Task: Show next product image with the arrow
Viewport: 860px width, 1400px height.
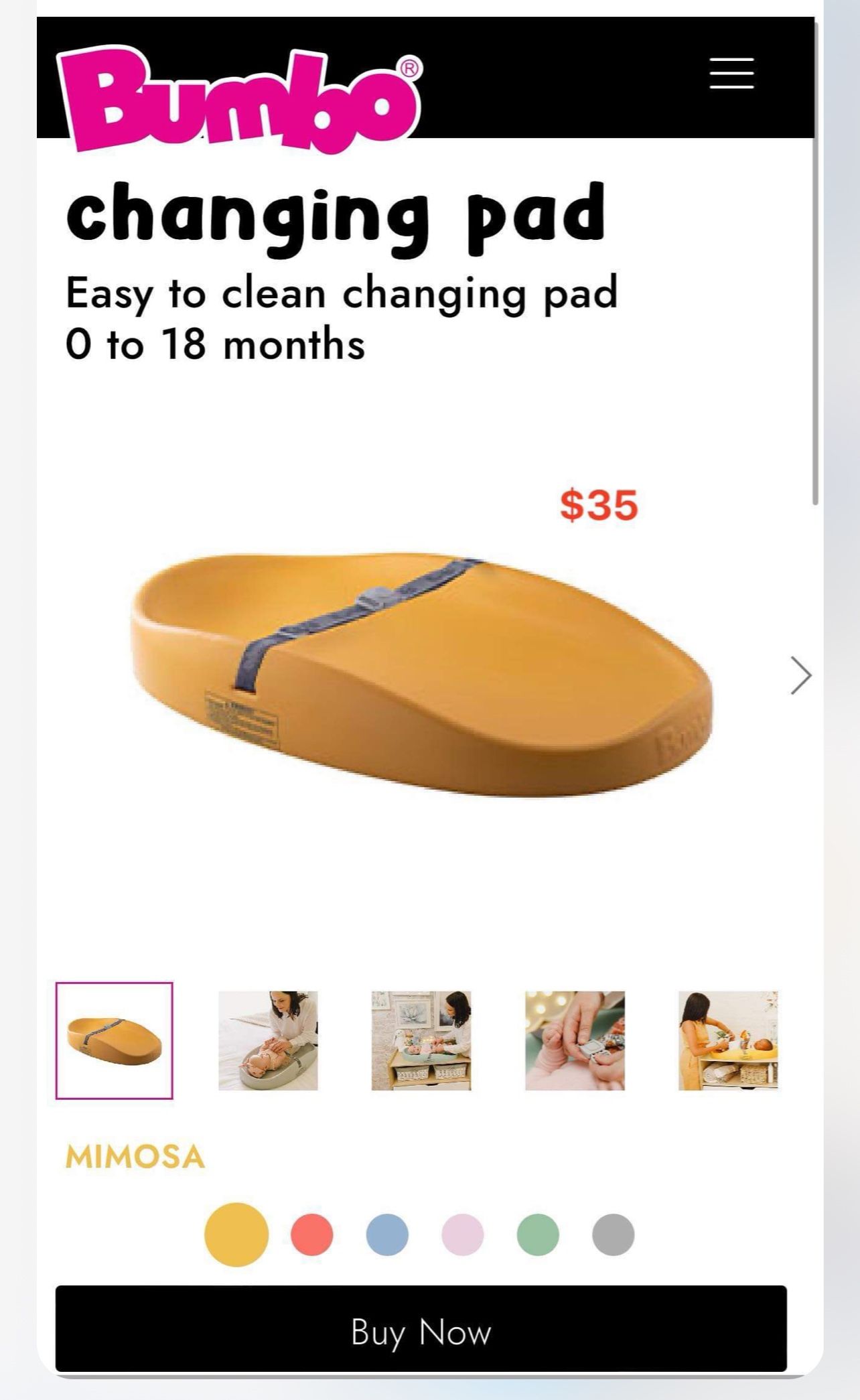Action: click(801, 675)
